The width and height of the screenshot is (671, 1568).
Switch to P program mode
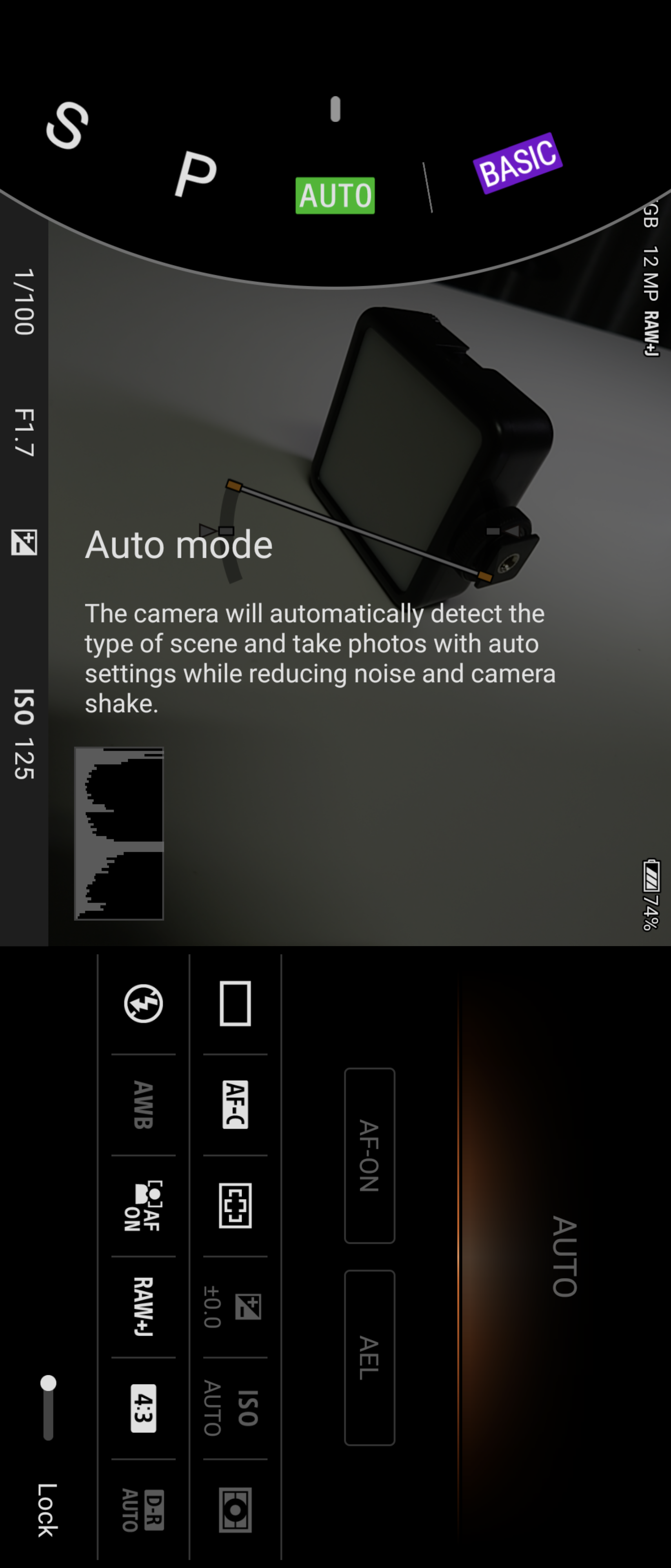tap(195, 174)
